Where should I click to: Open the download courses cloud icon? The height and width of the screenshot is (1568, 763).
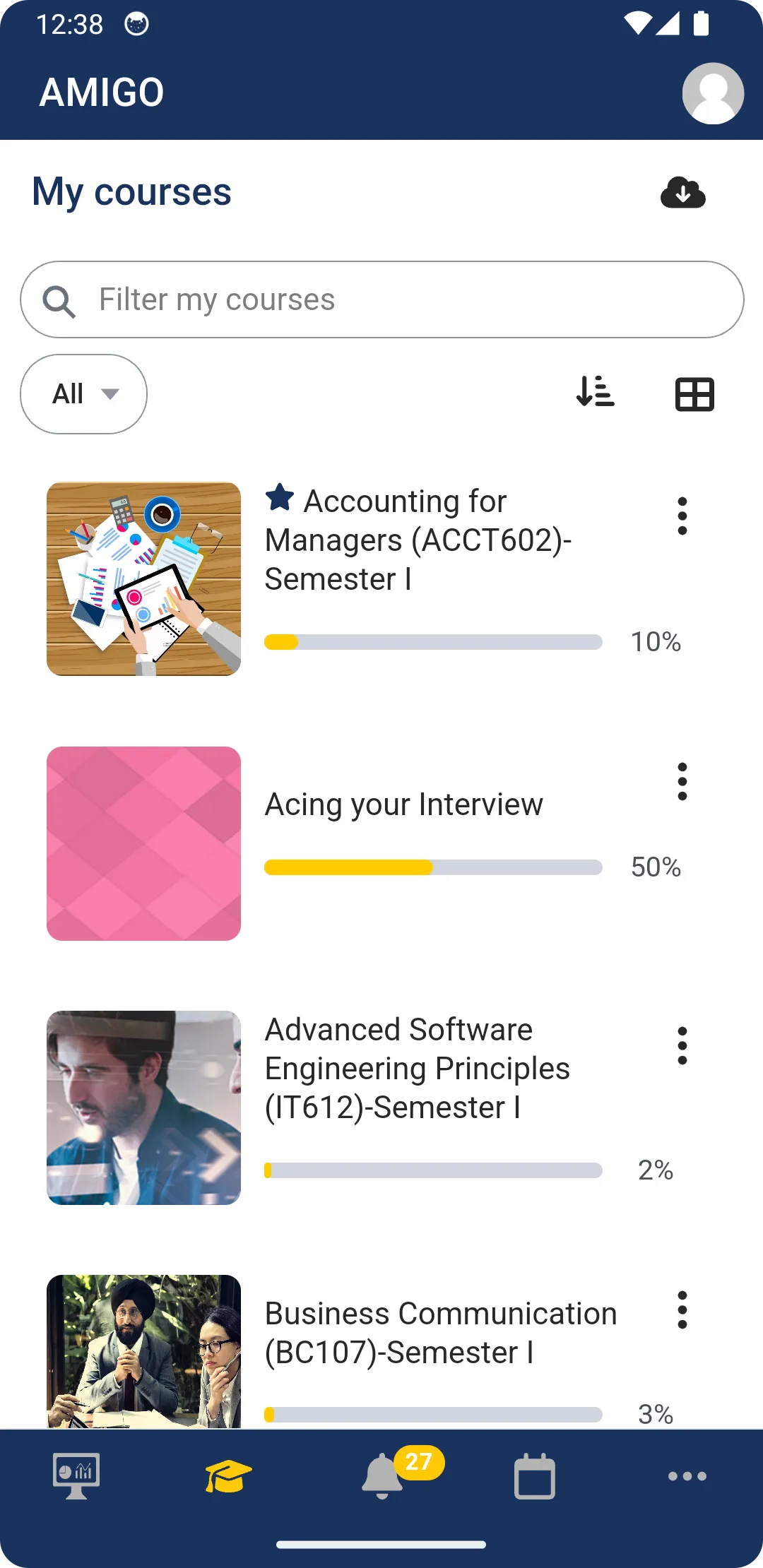pyautogui.click(x=683, y=193)
